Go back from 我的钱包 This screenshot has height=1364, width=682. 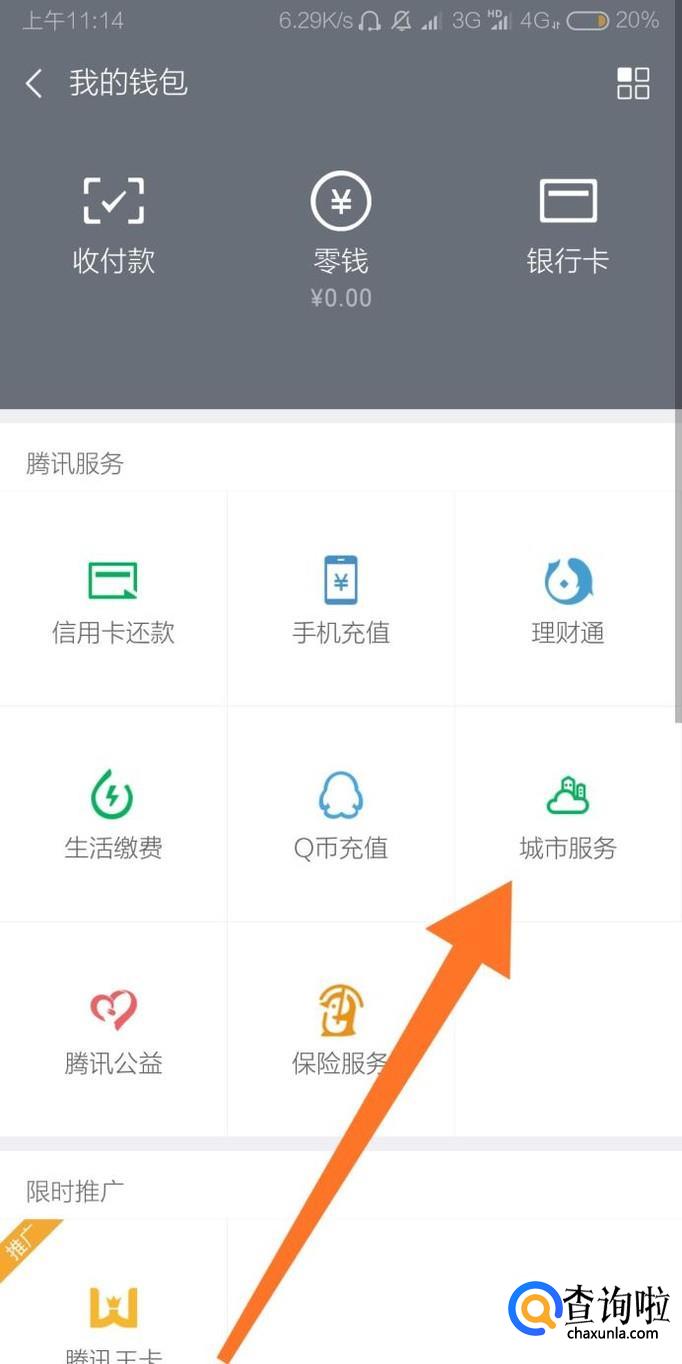pos(34,83)
